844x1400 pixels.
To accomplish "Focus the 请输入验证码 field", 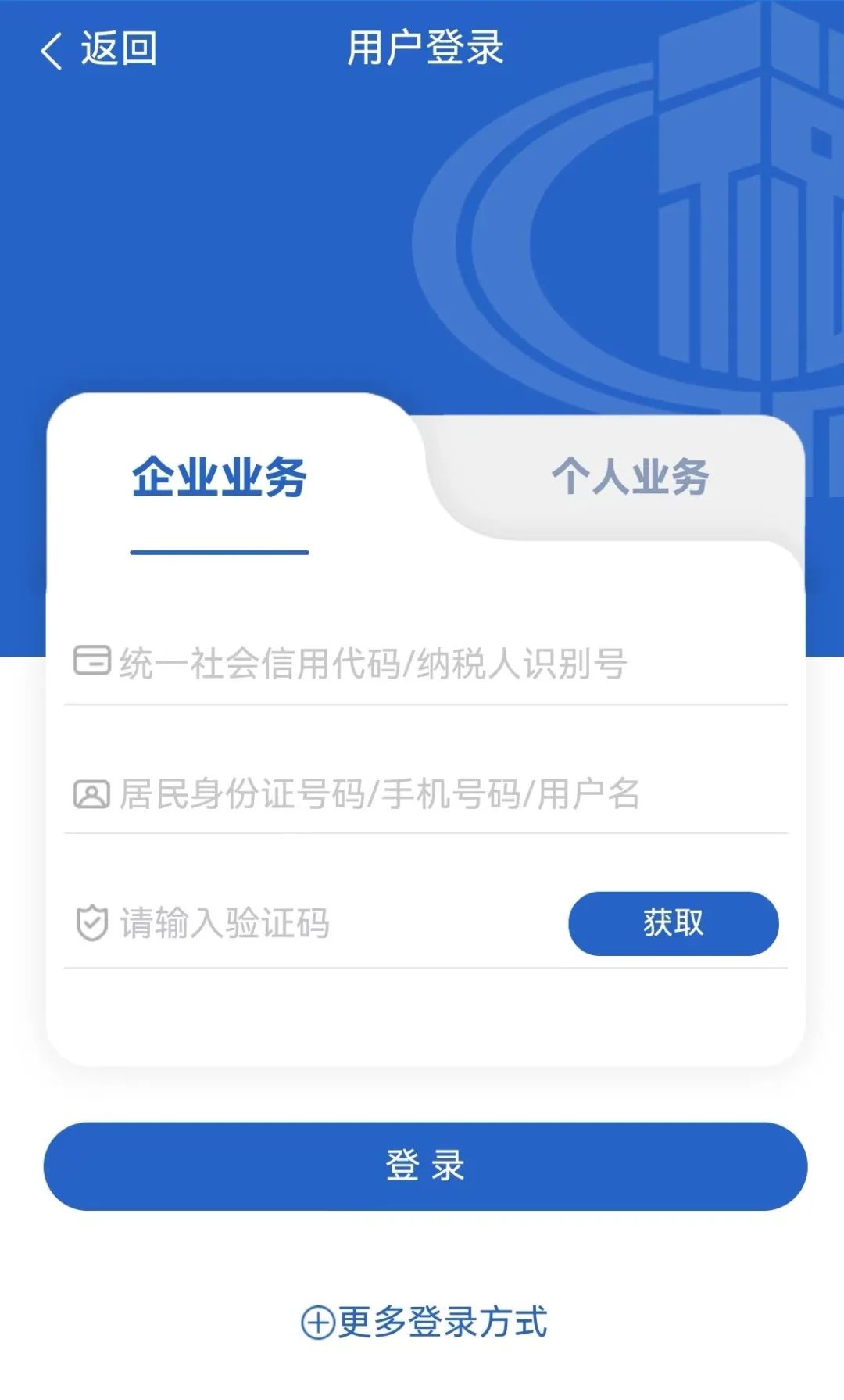I will 313,923.
